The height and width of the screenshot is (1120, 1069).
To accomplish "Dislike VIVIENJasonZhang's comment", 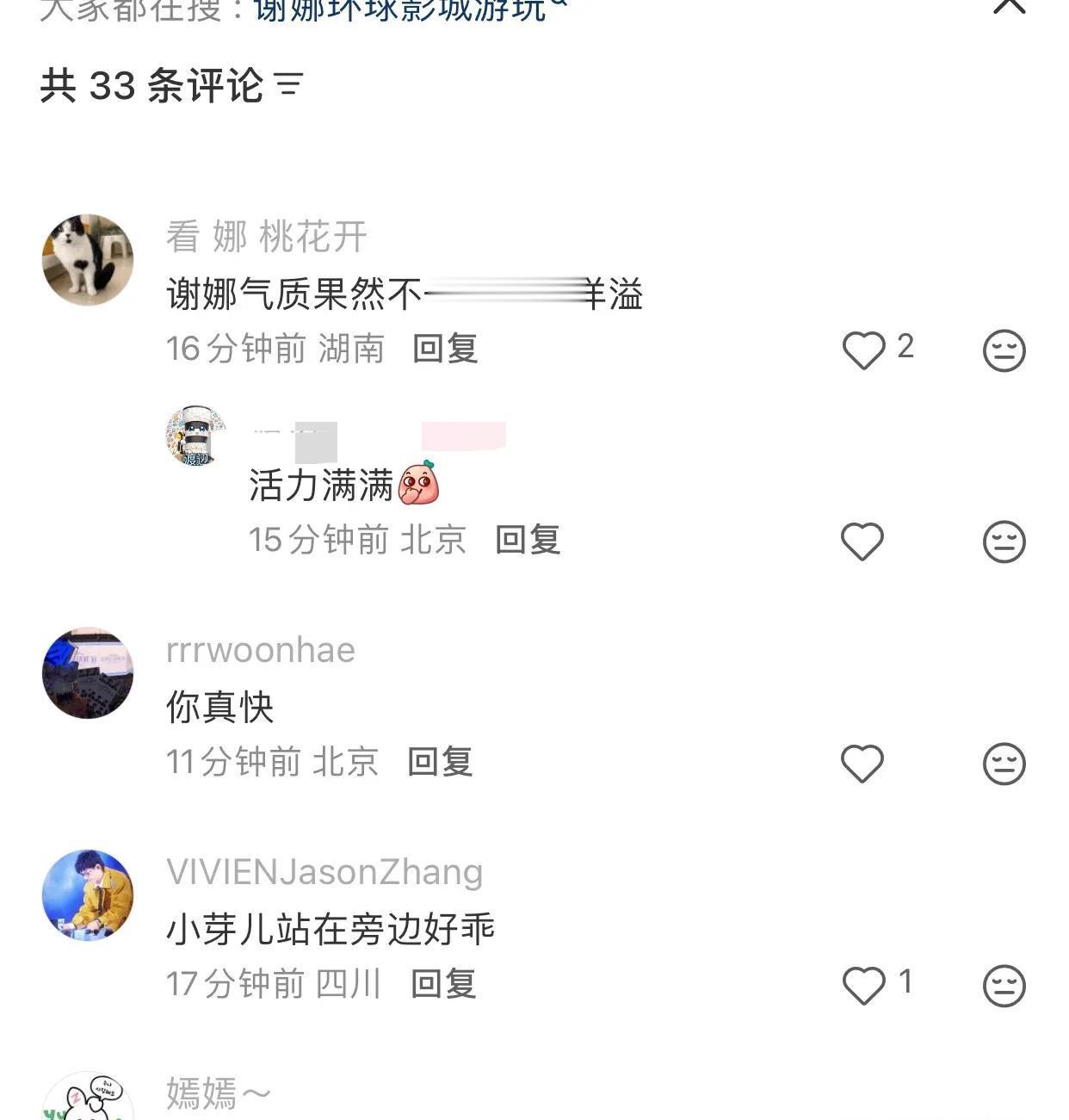I will pyautogui.click(x=1004, y=985).
